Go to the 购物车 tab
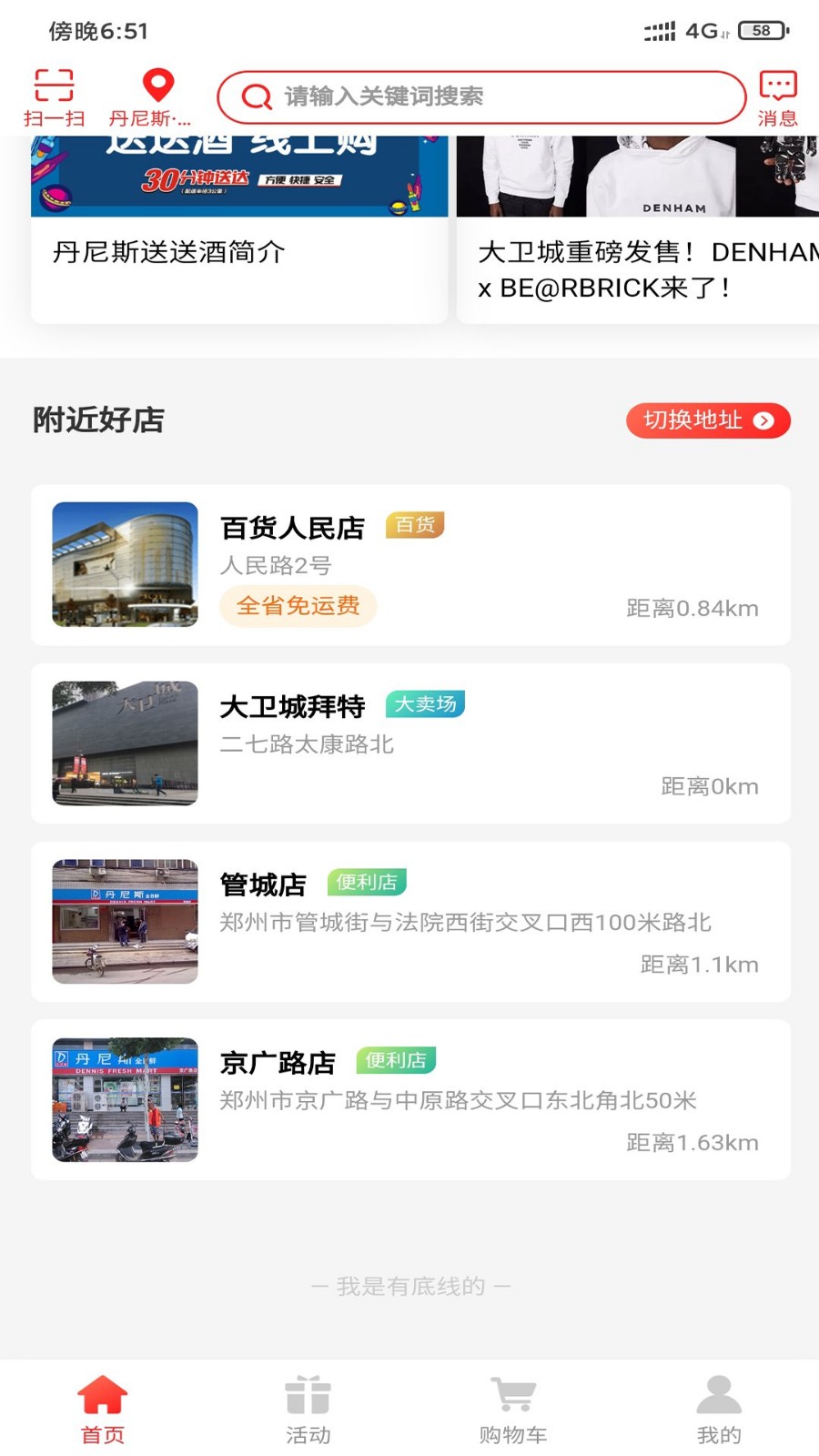819x1456 pixels. (513, 1409)
